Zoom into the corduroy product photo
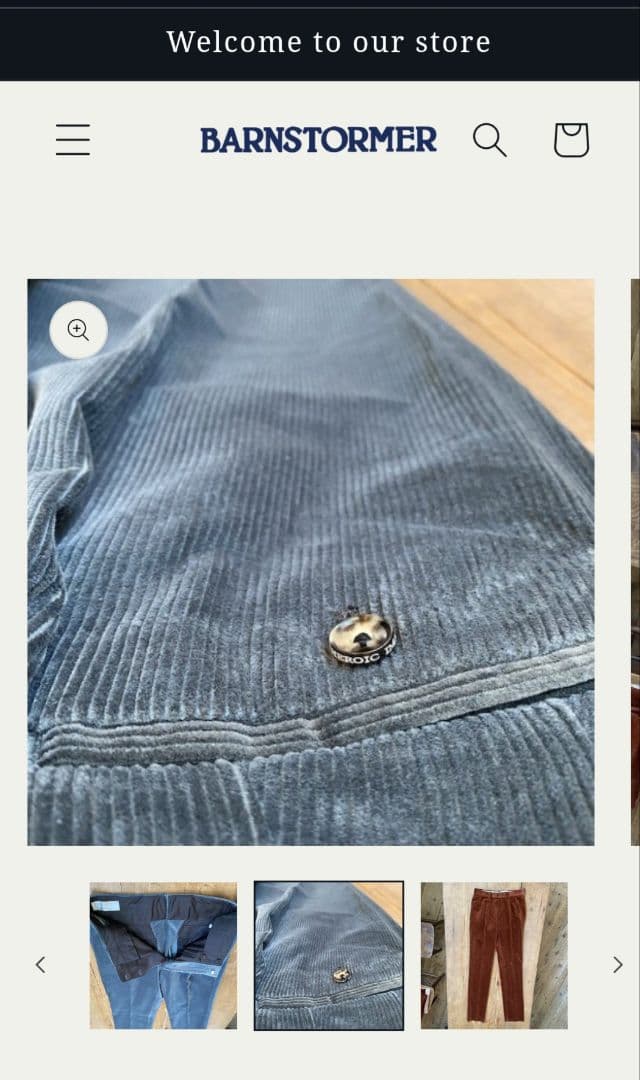The width and height of the screenshot is (640, 1080). [79, 330]
